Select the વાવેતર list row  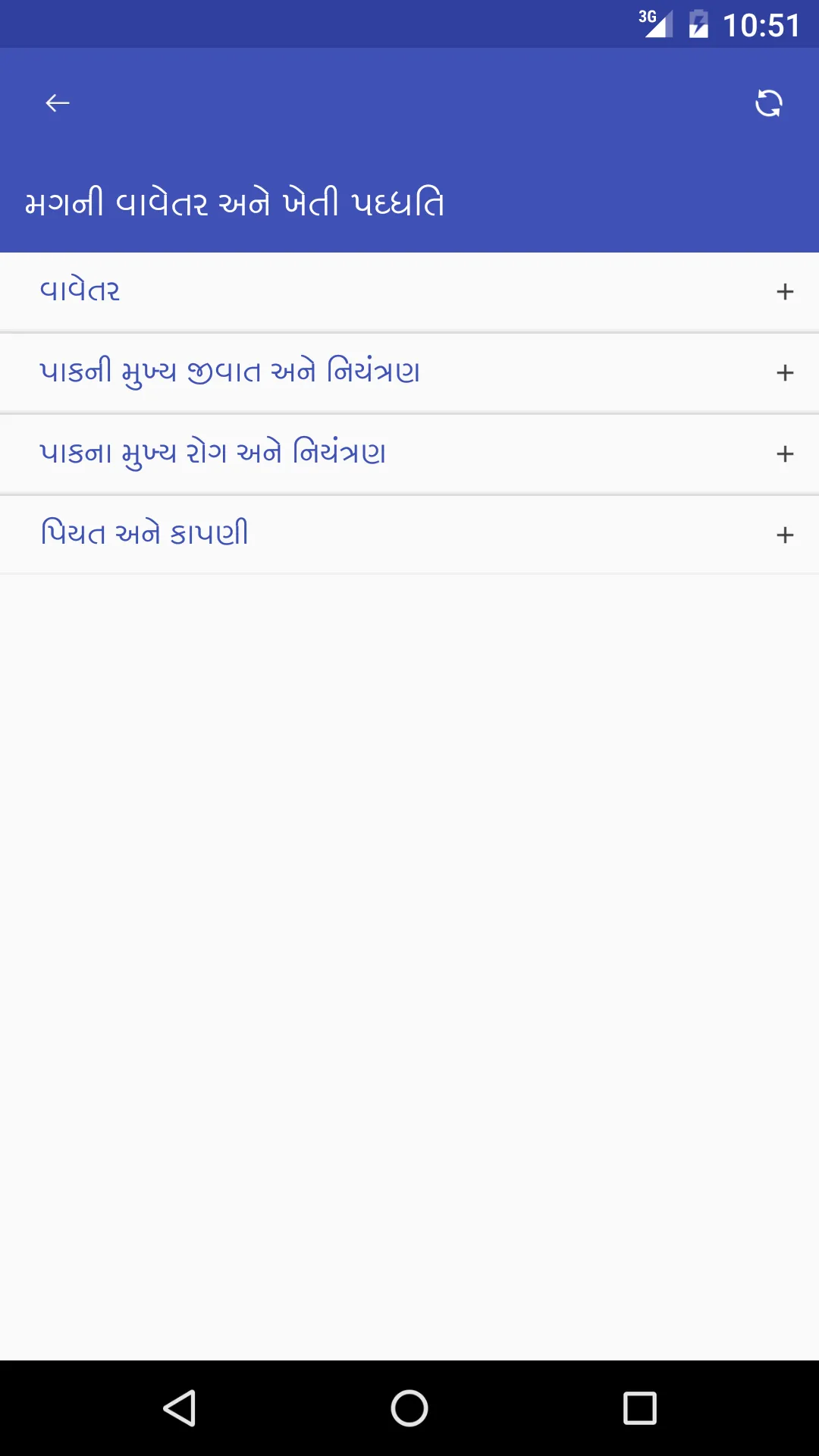(x=303, y=291)
